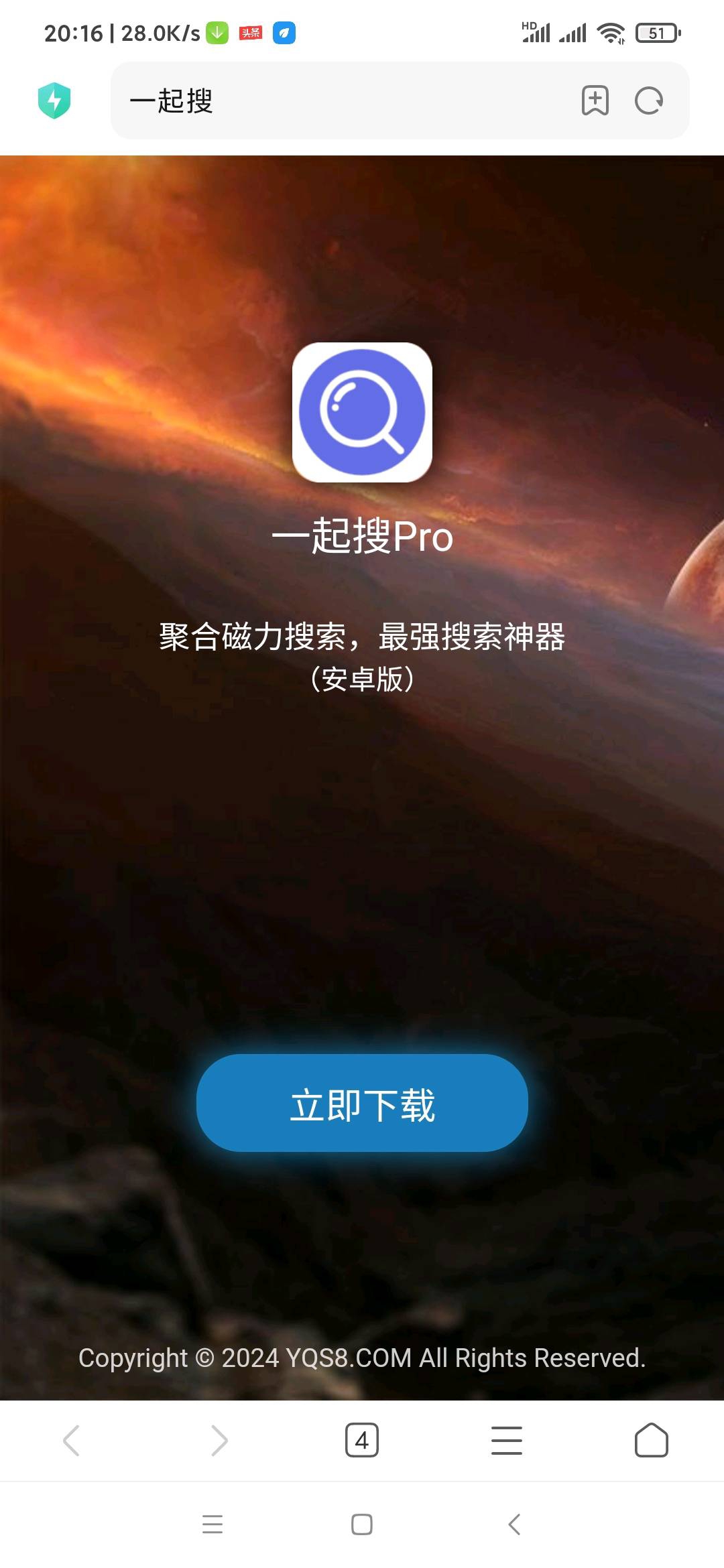
Task: Open the tab switcher showing 4 tabs
Action: [362, 1440]
